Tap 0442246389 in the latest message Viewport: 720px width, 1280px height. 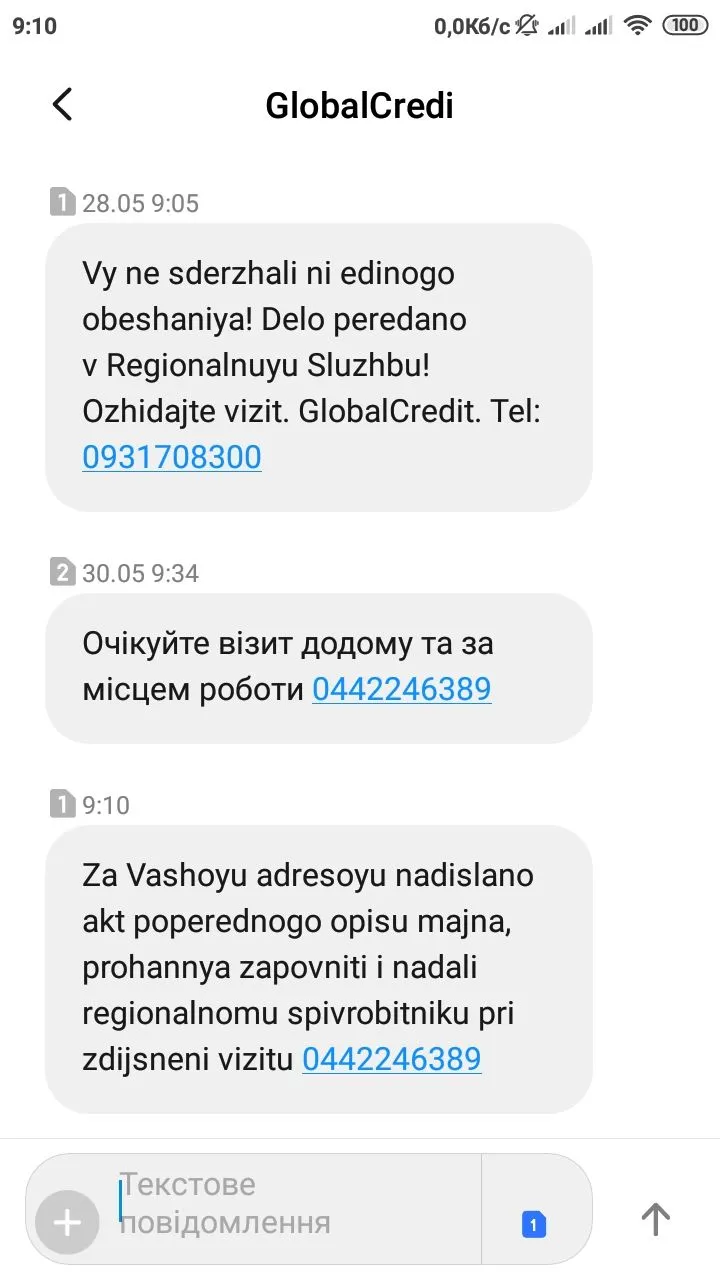coord(392,1058)
